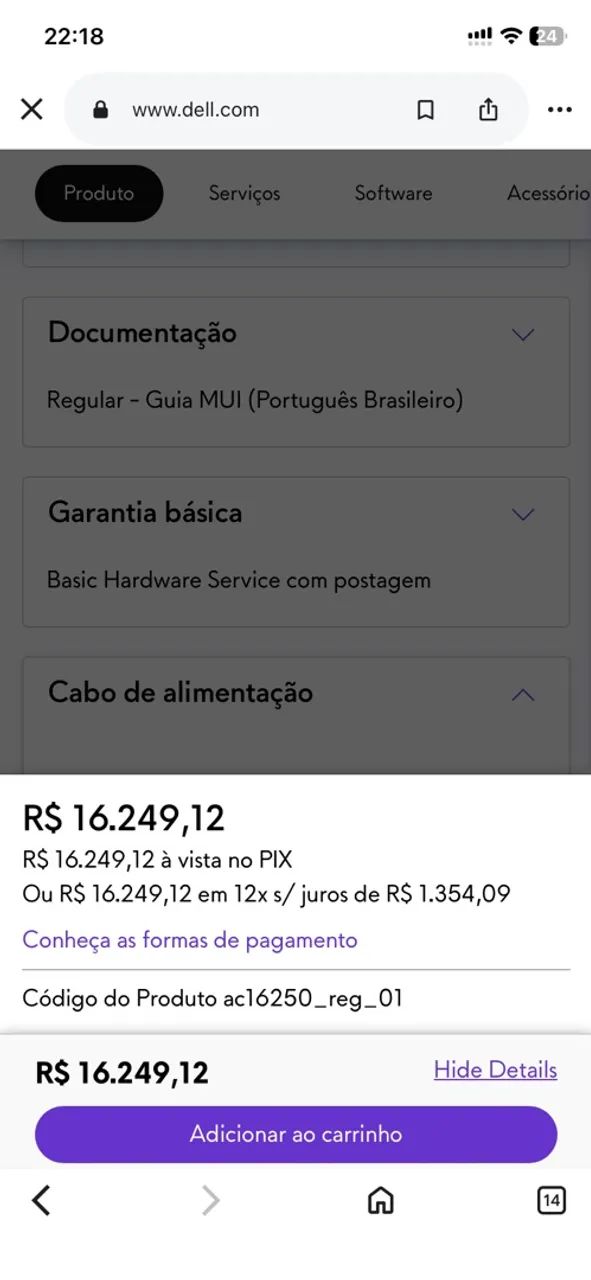The image size is (591, 1280).
Task: Adicionar ao carrinho button
Action: 296,1134
